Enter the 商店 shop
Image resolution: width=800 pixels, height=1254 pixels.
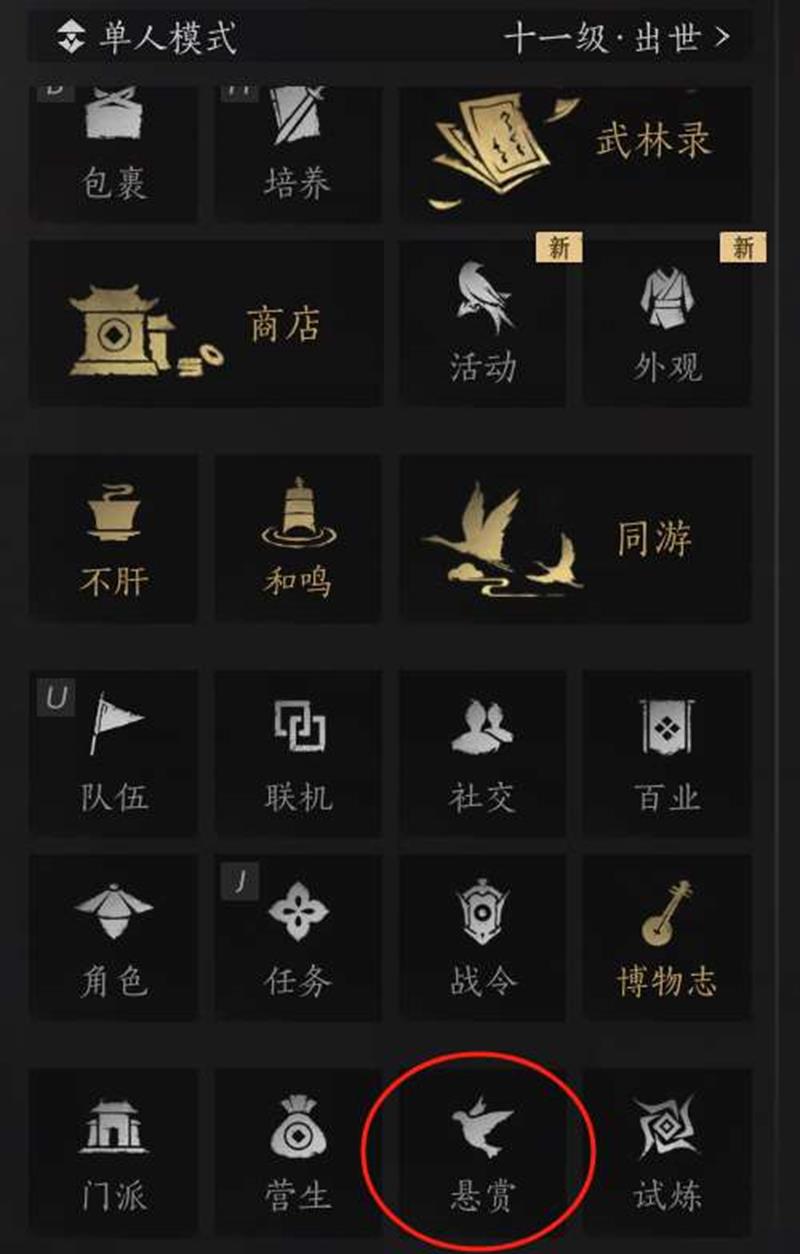point(205,324)
